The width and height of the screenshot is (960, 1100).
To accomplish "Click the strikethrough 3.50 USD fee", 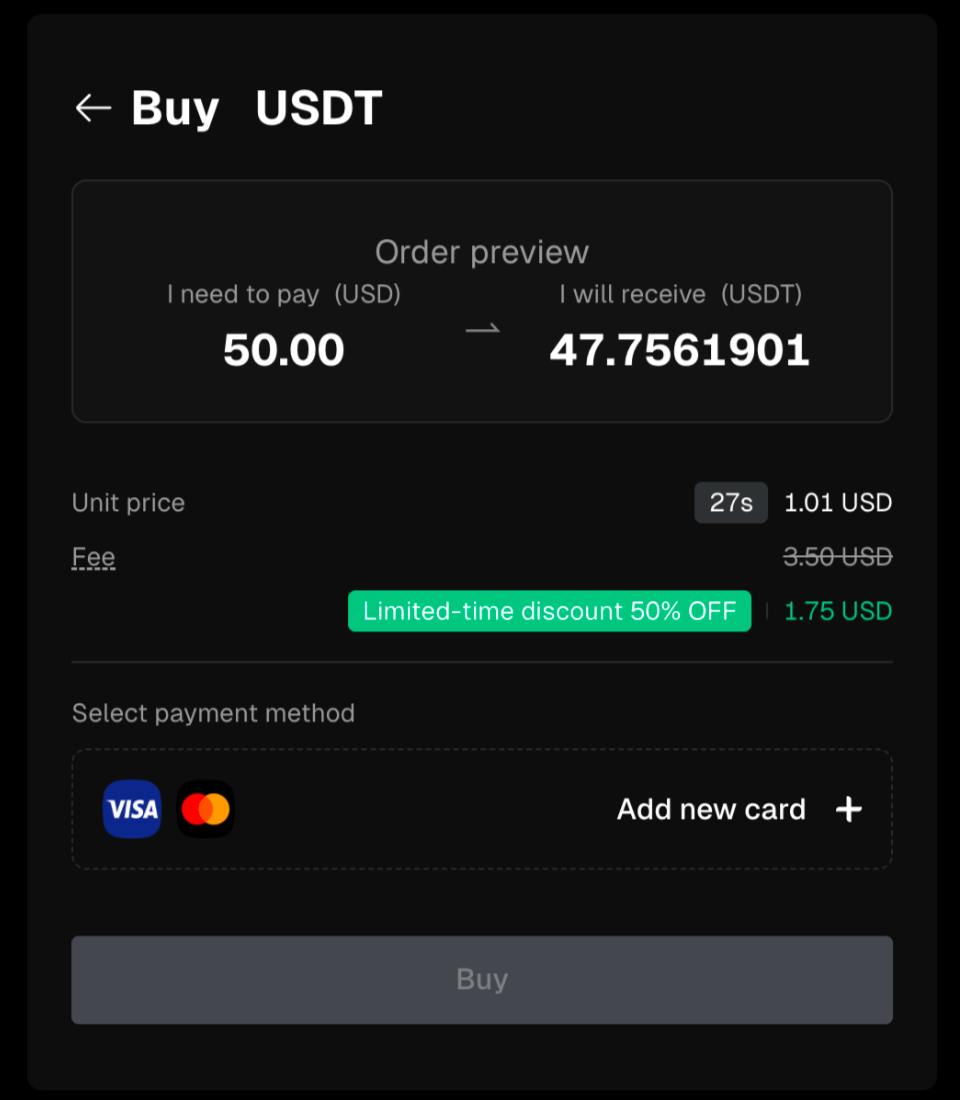I will (x=837, y=557).
